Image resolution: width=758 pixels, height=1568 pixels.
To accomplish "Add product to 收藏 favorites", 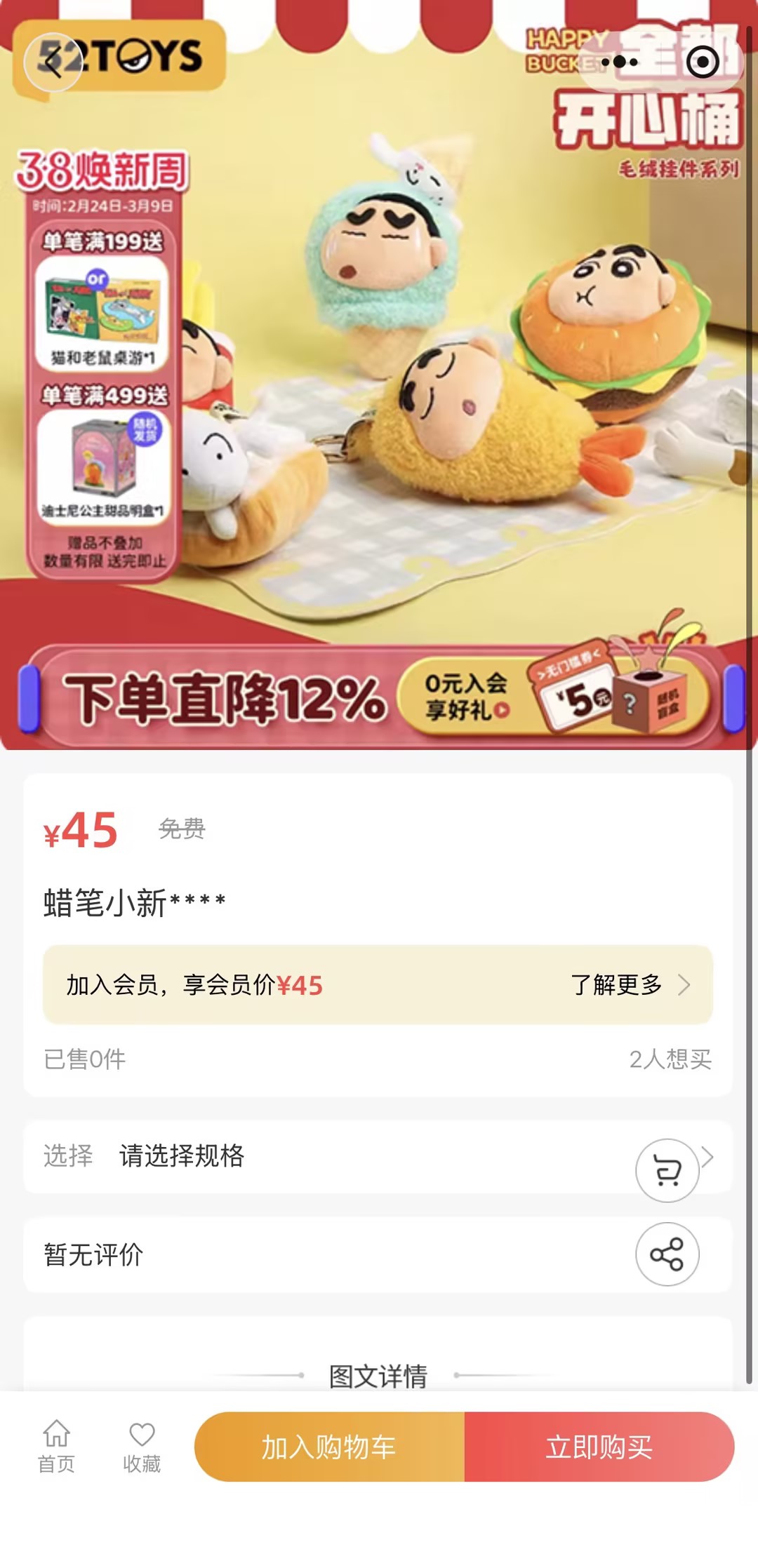I will pyautogui.click(x=142, y=1447).
